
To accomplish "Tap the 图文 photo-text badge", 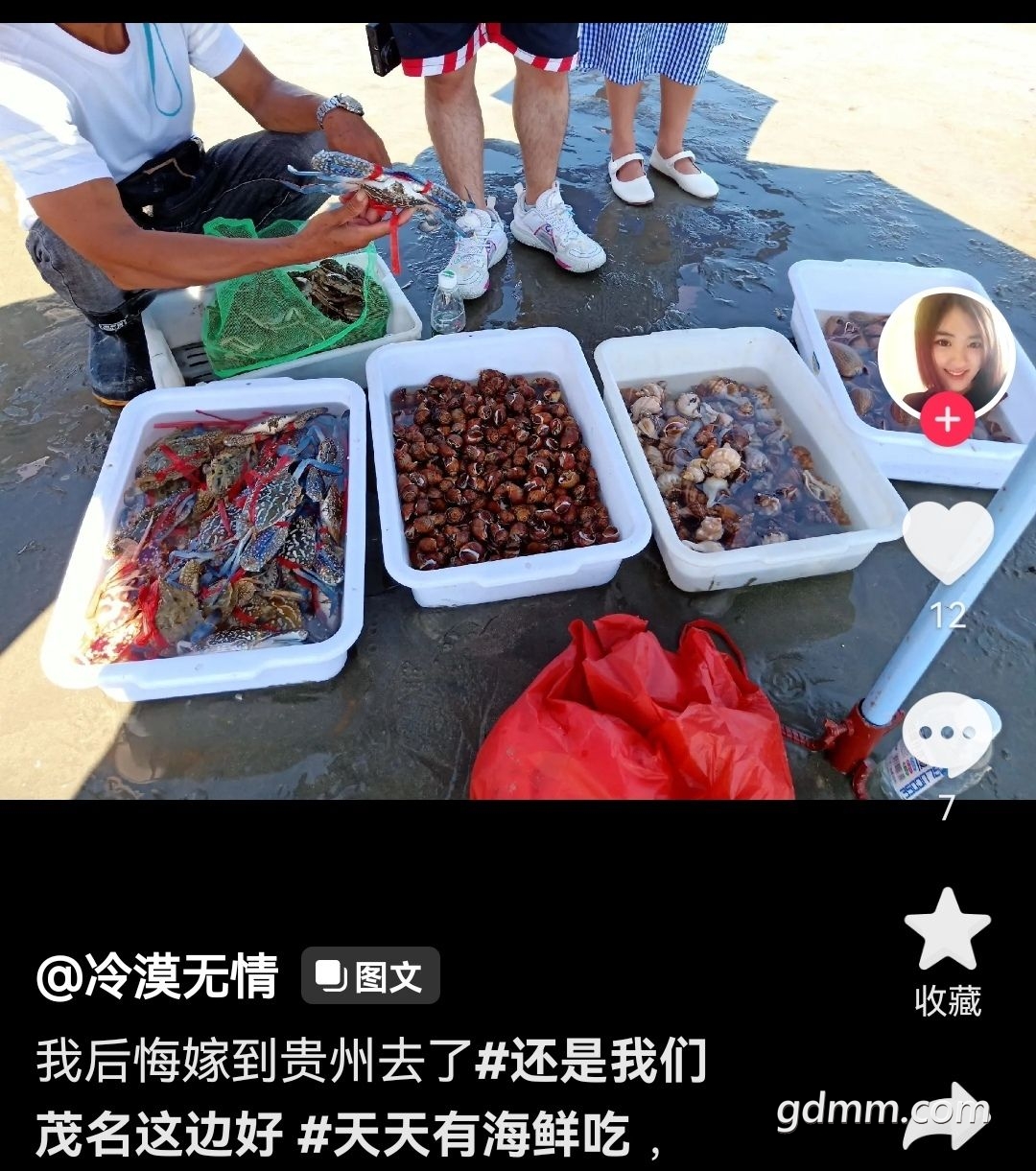I will [370, 976].
